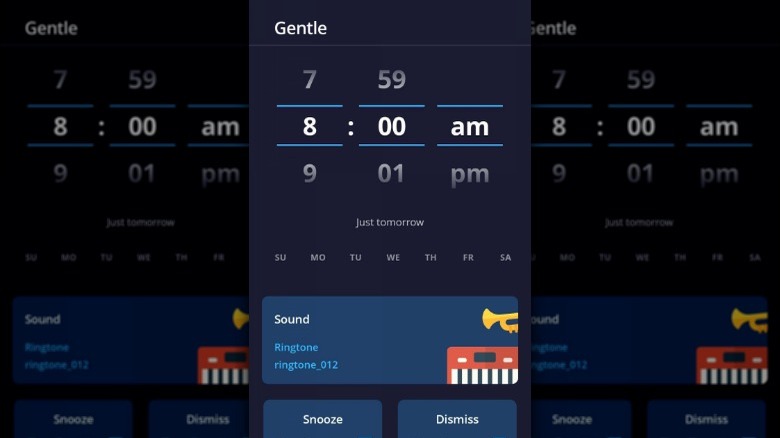Toggle Monday (MO) repeat day
Image resolution: width=780 pixels, height=438 pixels.
(x=318, y=258)
